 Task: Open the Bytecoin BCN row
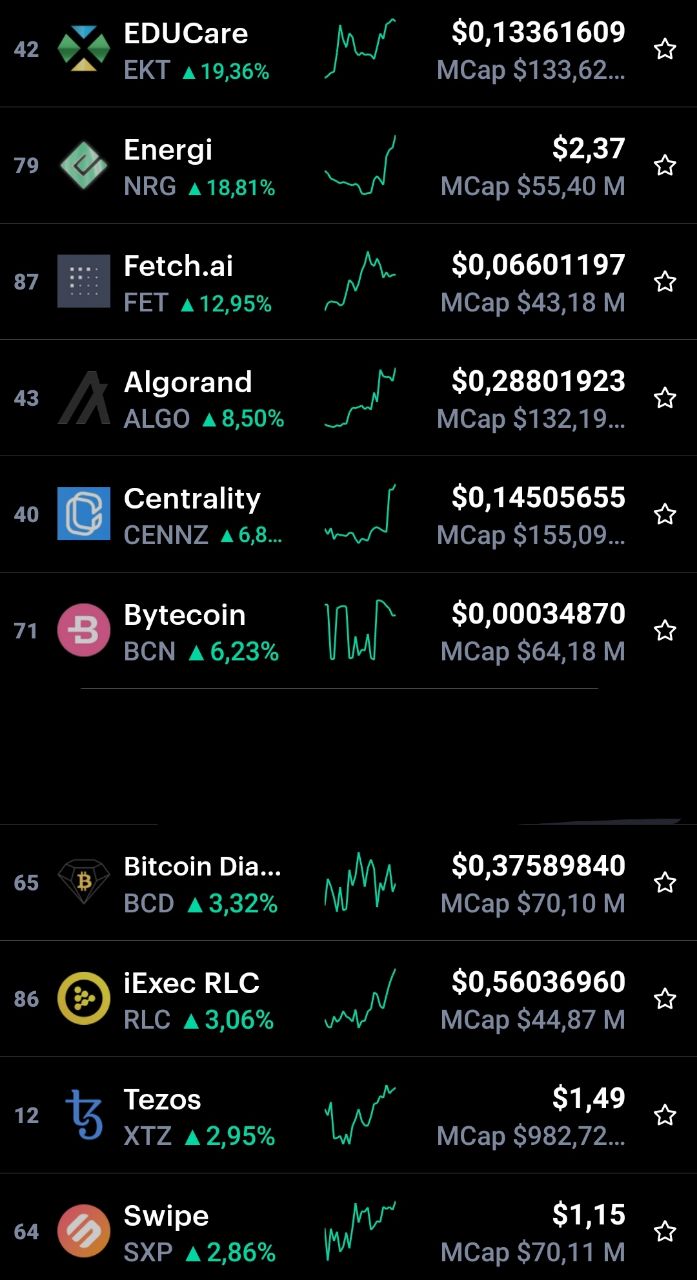[348, 630]
